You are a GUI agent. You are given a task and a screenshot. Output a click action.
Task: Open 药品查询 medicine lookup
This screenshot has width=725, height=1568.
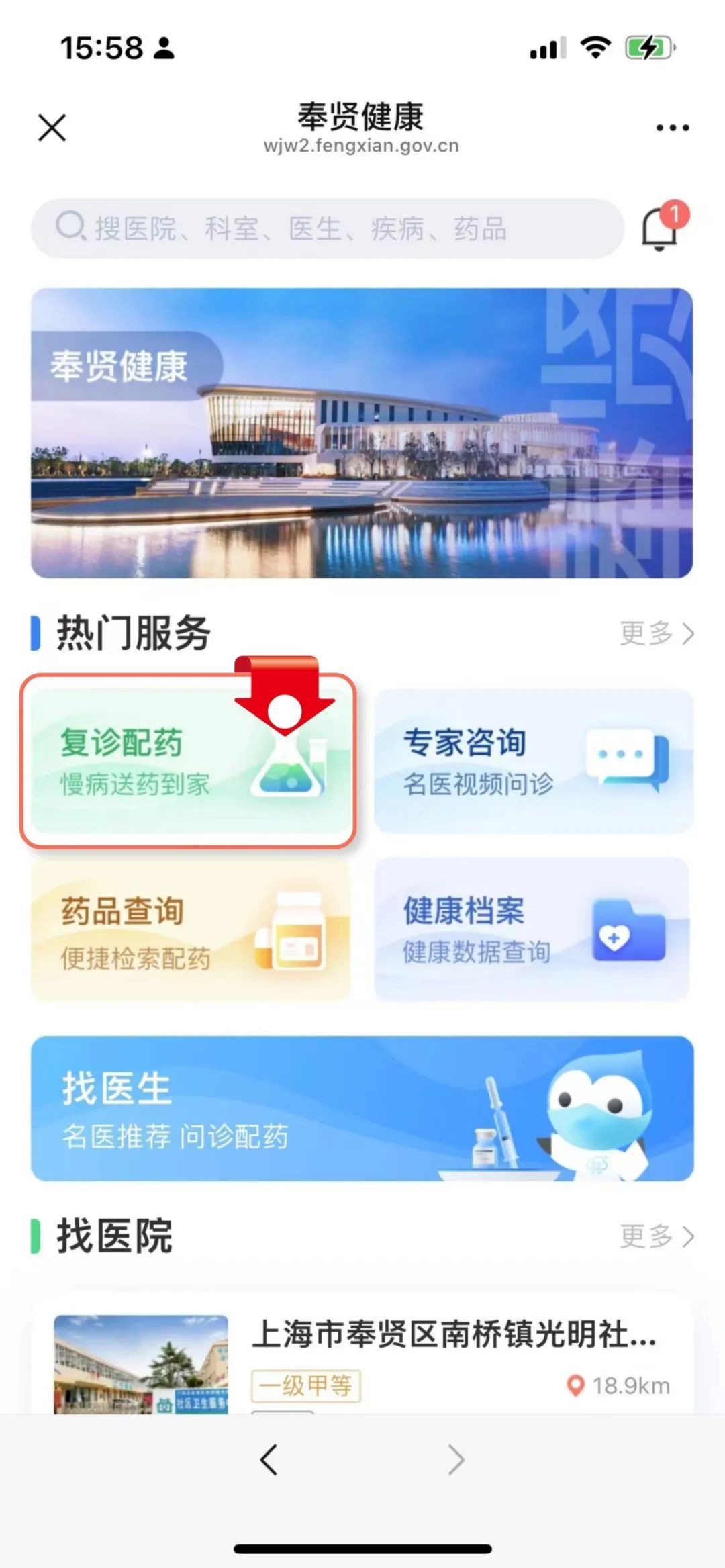(191, 929)
